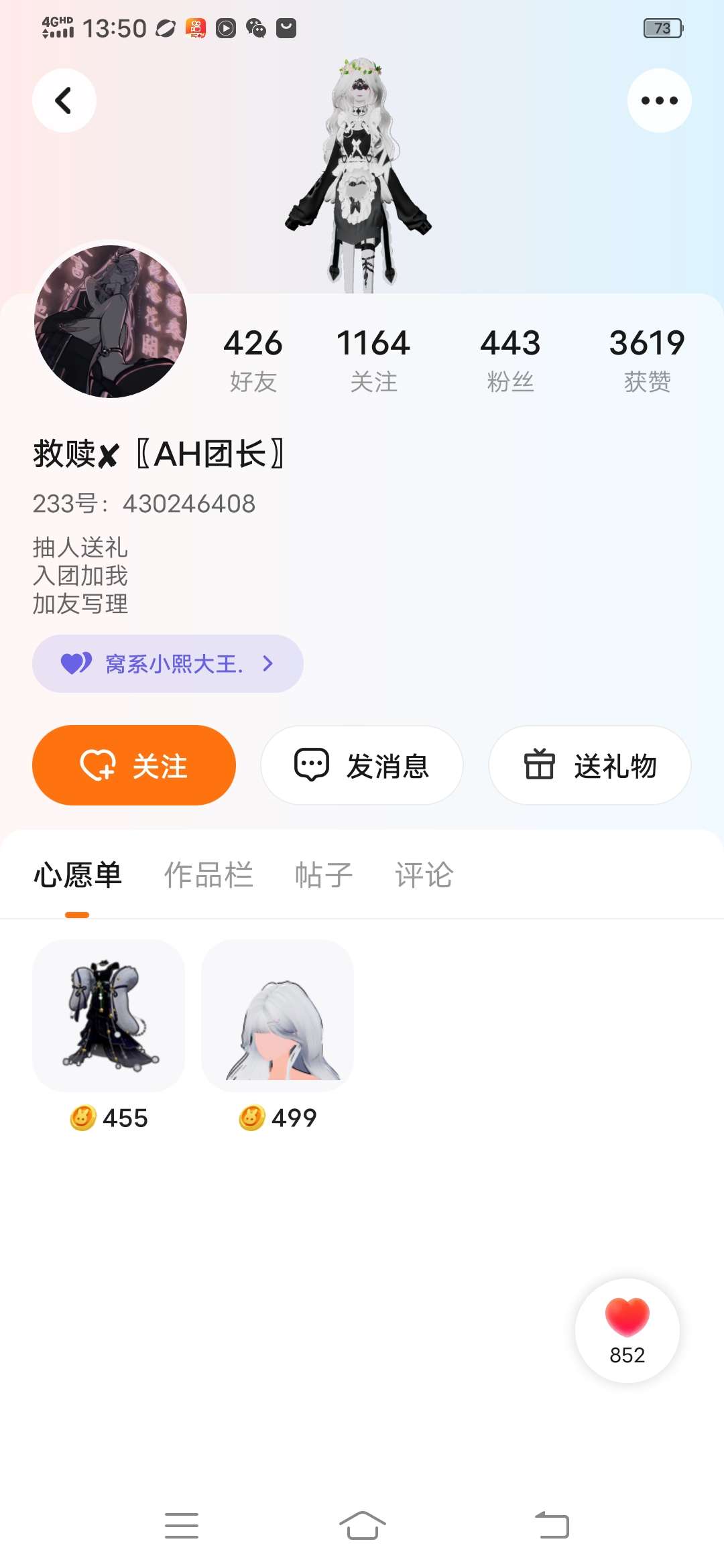Go back using the top-left arrow

[64, 101]
